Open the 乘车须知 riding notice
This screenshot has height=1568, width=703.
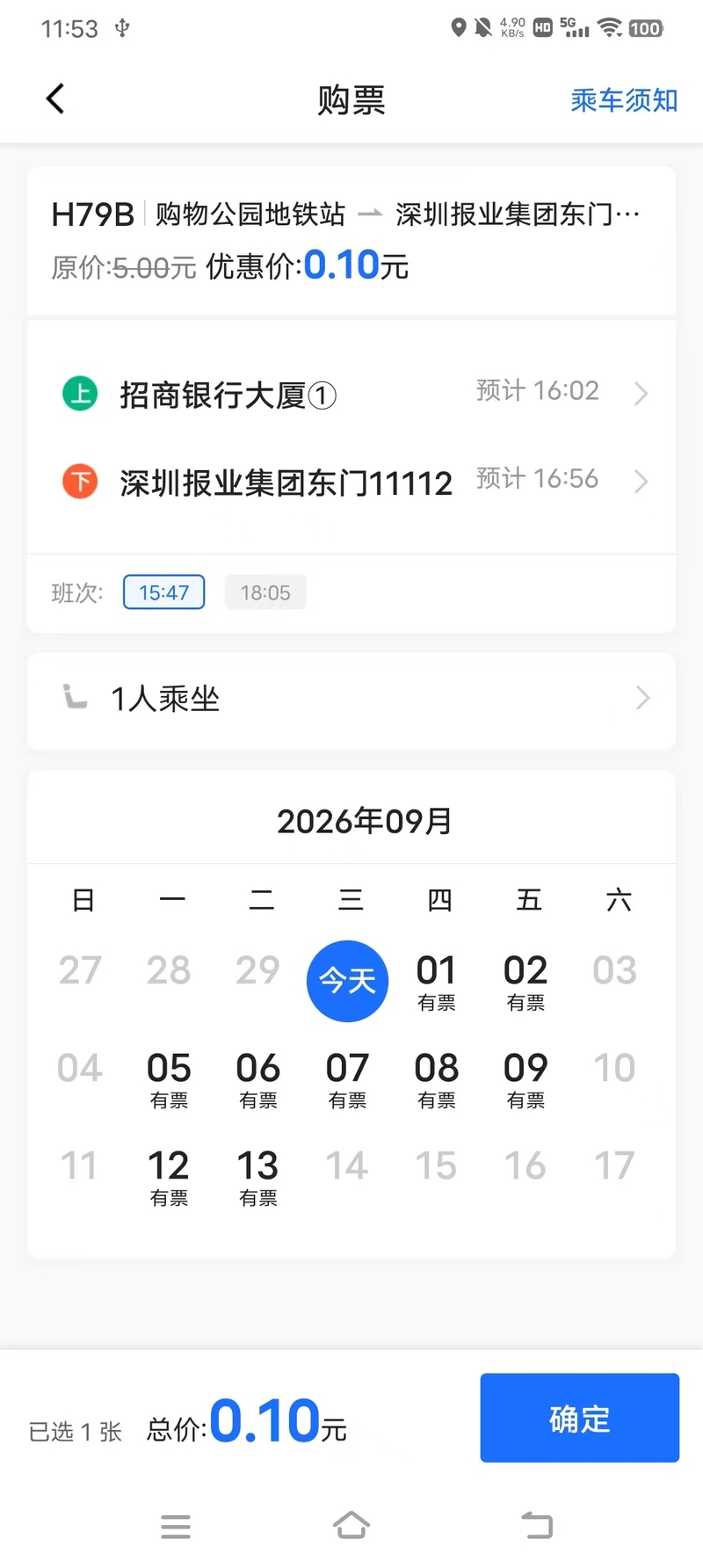point(624,100)
